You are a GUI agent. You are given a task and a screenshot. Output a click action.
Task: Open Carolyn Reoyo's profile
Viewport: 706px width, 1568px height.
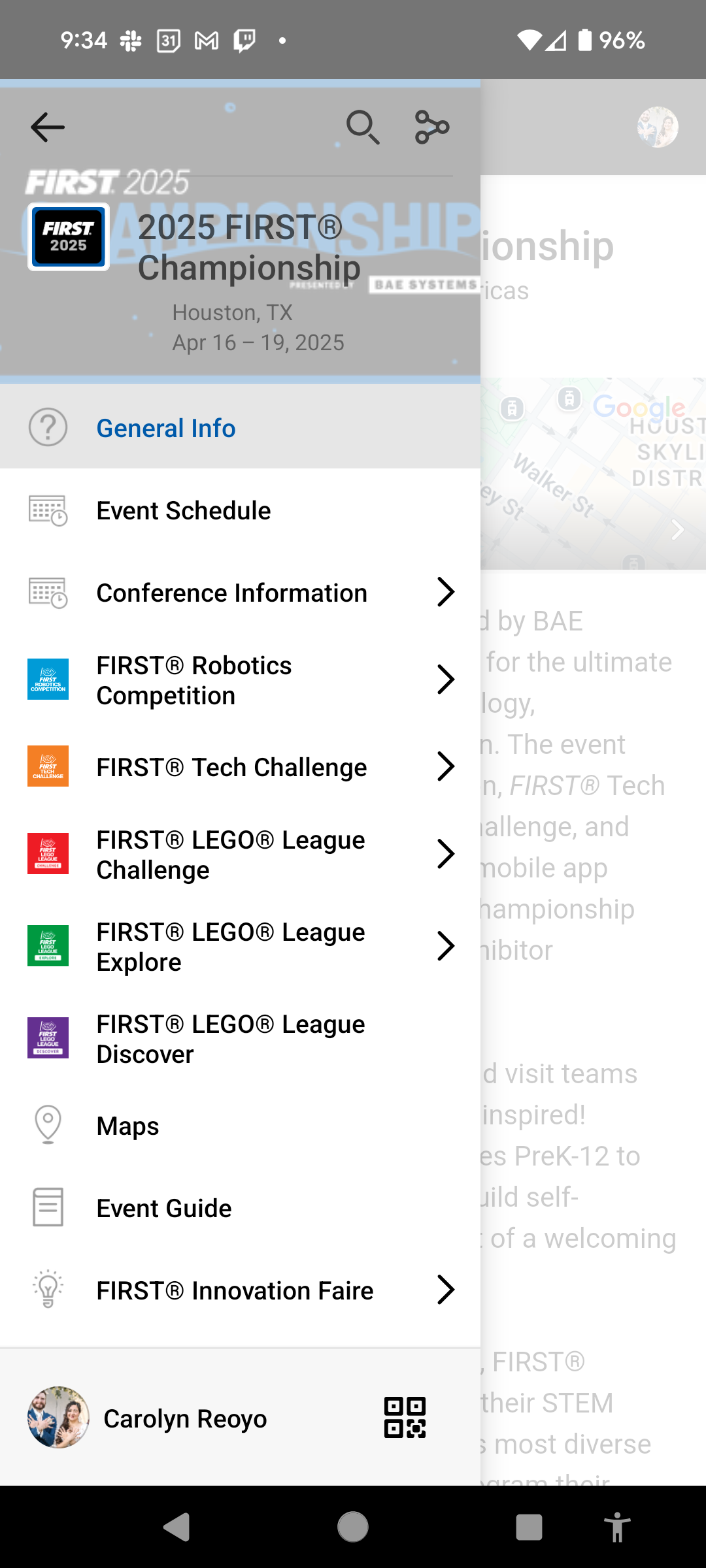click(147, 1418)
